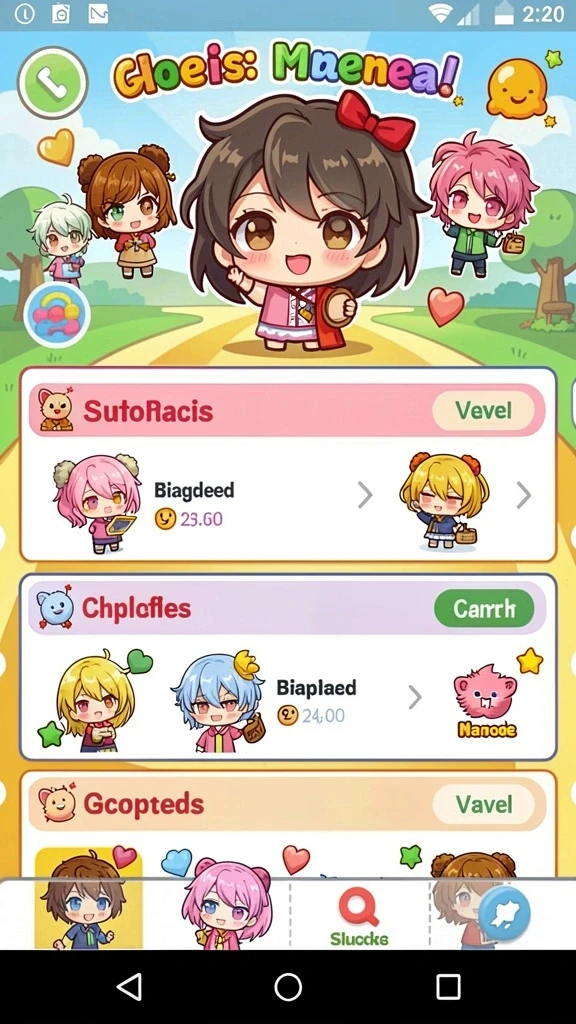Select the pink-haired girl tab at bottom

point(226,904)
